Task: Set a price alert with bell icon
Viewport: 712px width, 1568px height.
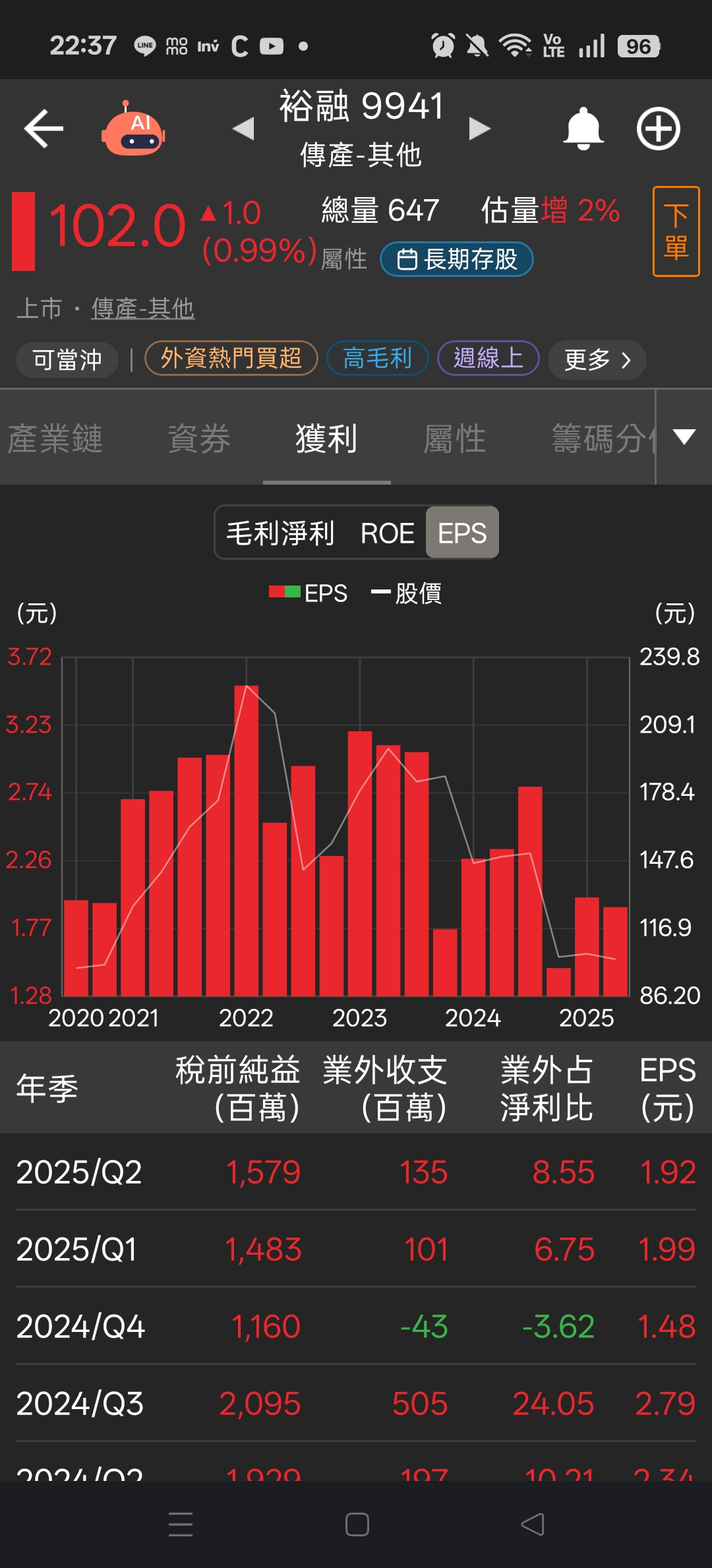Action: click(583, 128)
